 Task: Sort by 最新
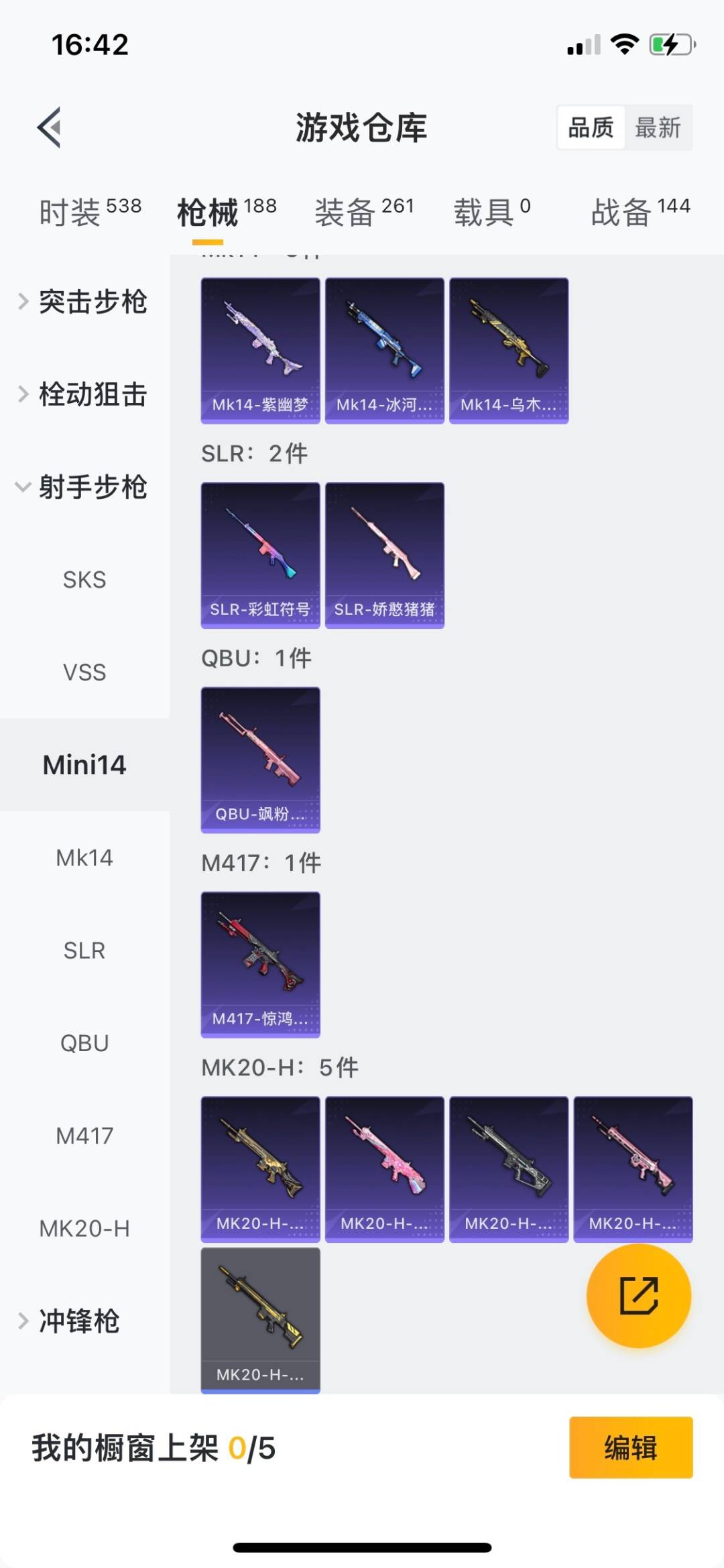(658, 127)
